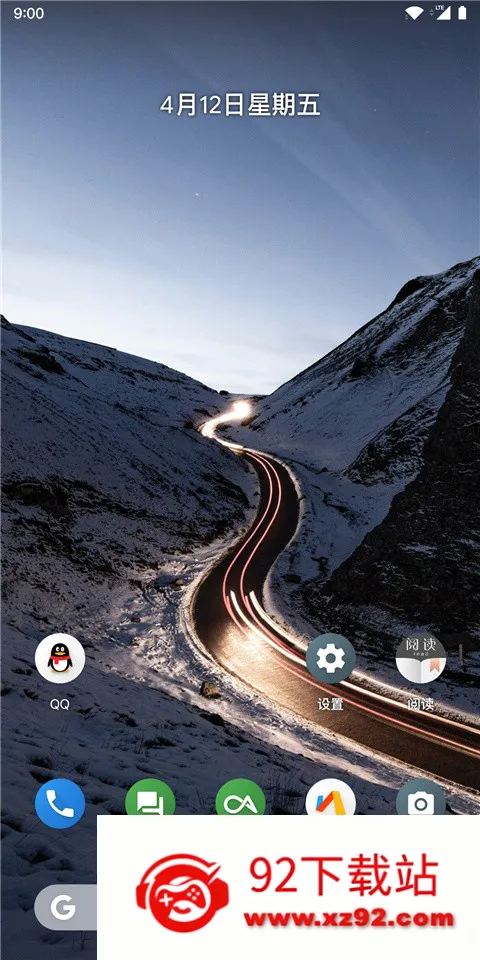
Task: Open the 4月12日星期五 date widget
Action: point(240,105)
